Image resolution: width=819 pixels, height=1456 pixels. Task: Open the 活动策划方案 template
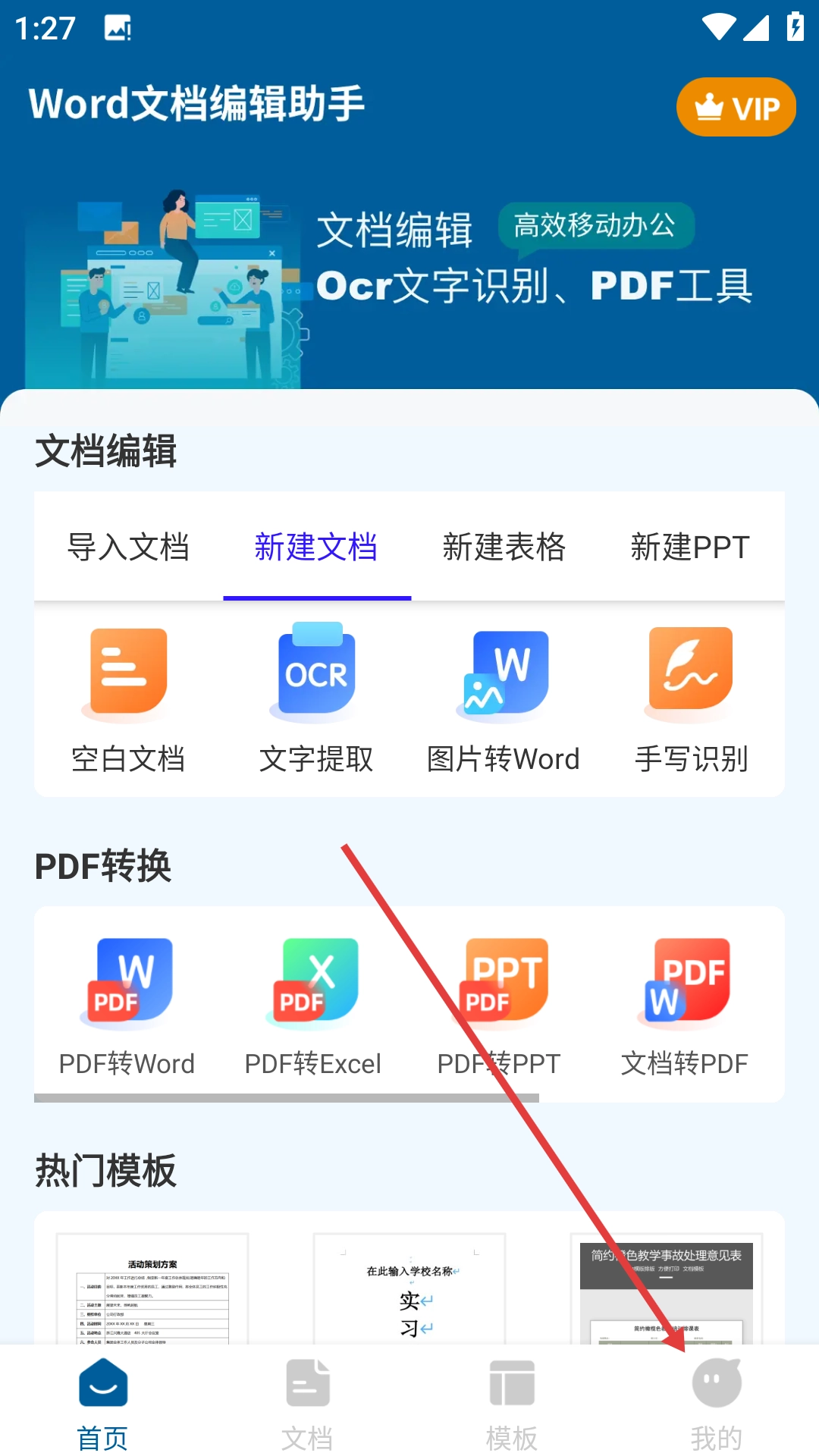pos(152,1289)
